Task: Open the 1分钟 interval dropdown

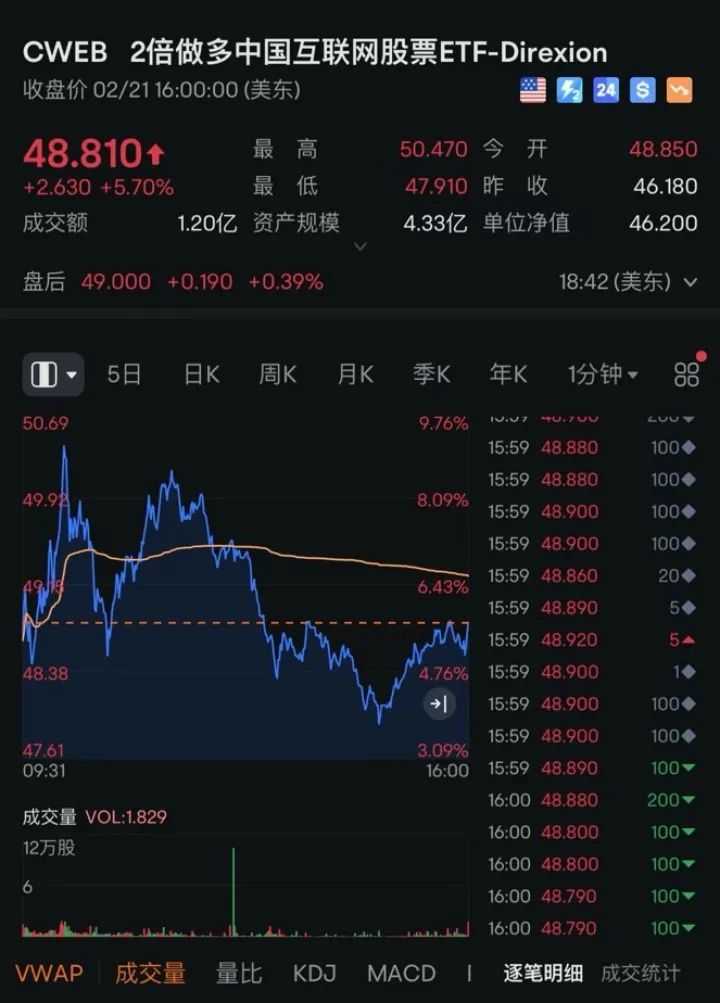Action: pos(602,375)
